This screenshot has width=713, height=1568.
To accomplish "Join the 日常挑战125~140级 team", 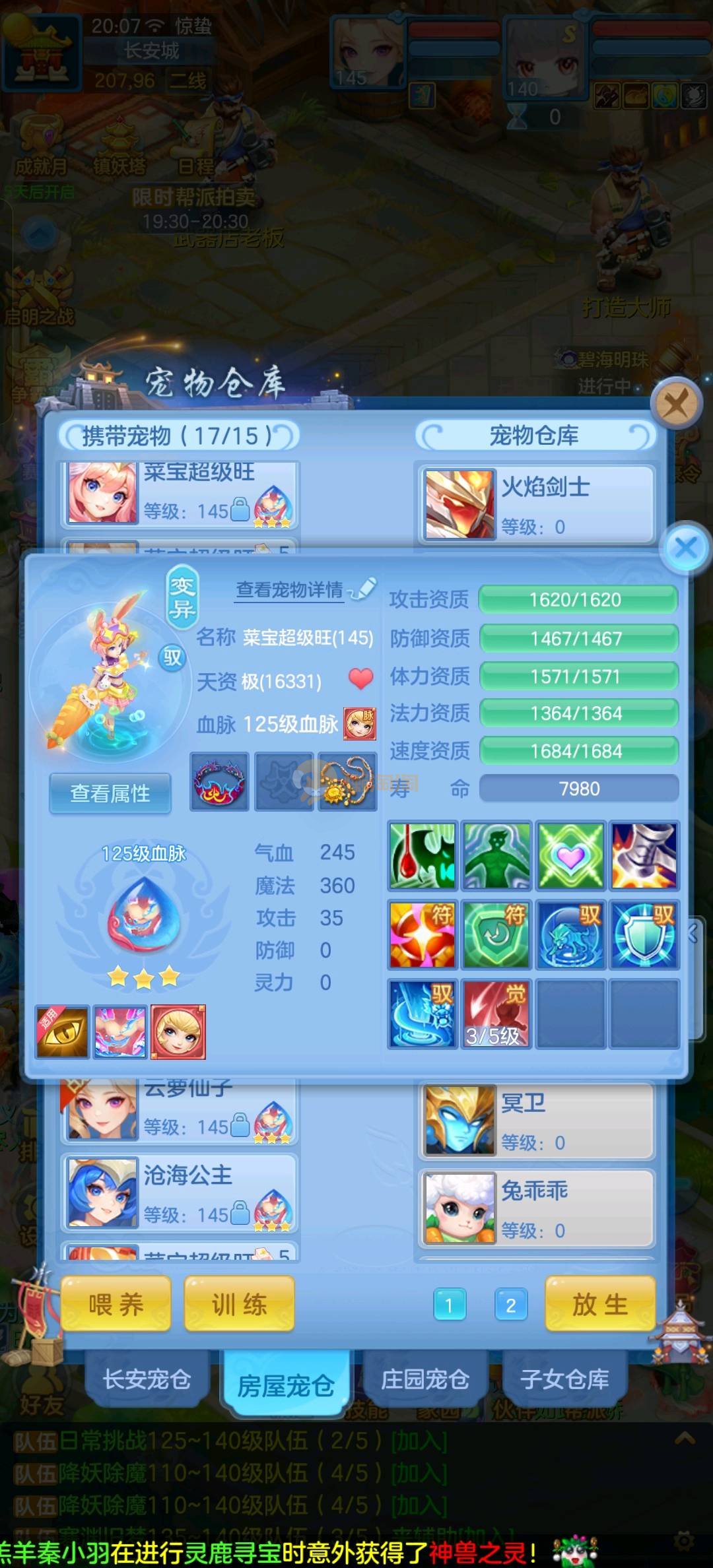I will 419,1441.
